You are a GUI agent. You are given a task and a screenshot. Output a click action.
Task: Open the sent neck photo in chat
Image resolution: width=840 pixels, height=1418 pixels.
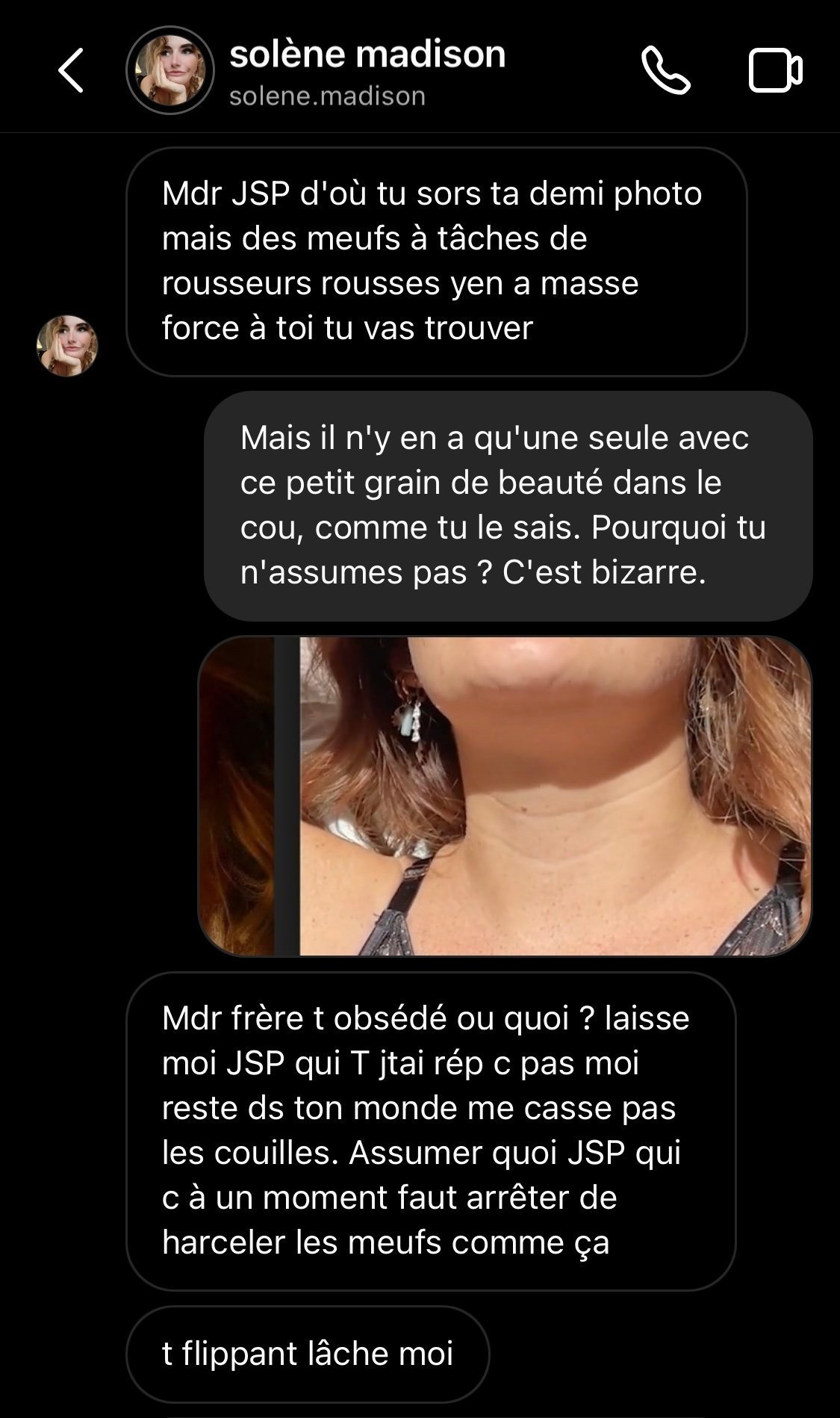click(x=505, y=796)
